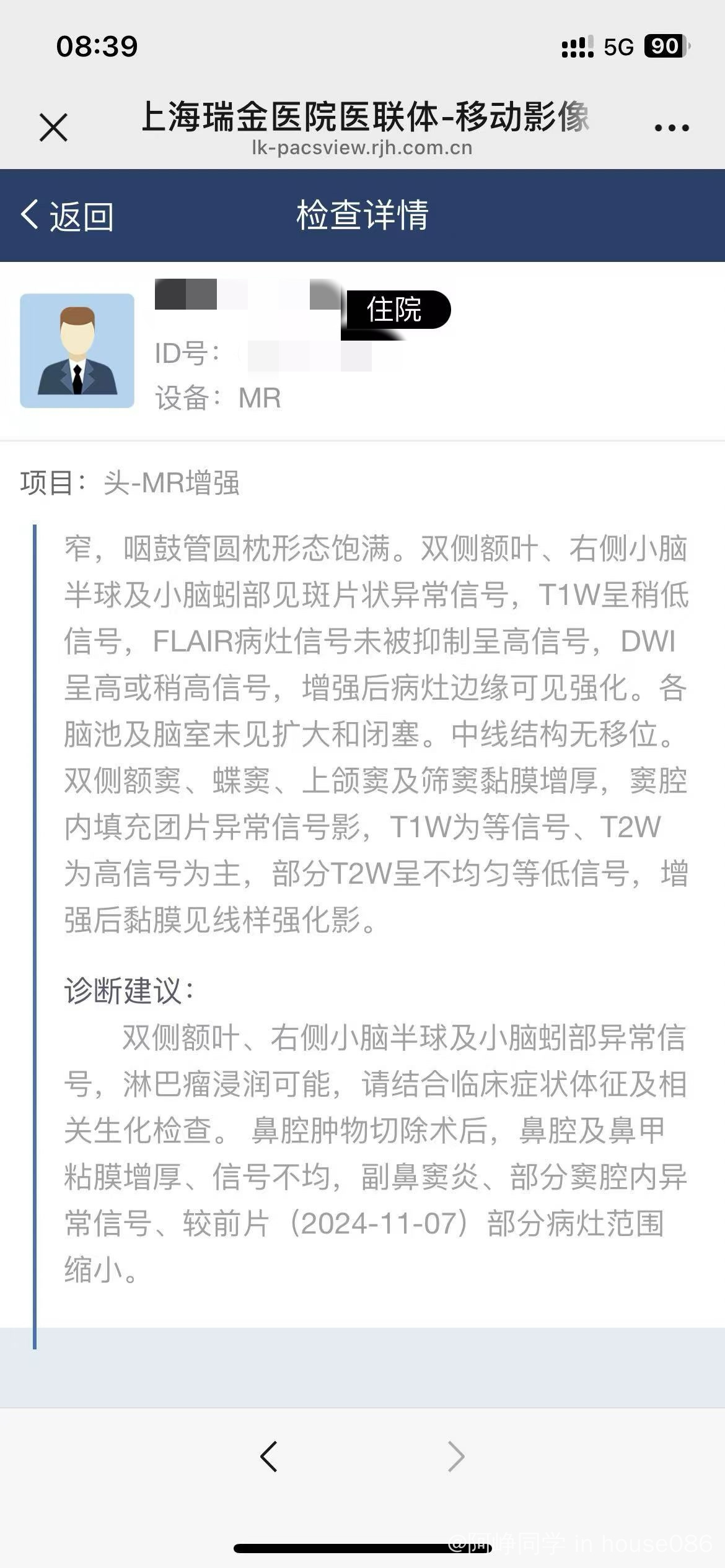The height and width of the screenshot is (1568, 725).
Task: Tap 返回 to go back
Action: pos(67,216)
